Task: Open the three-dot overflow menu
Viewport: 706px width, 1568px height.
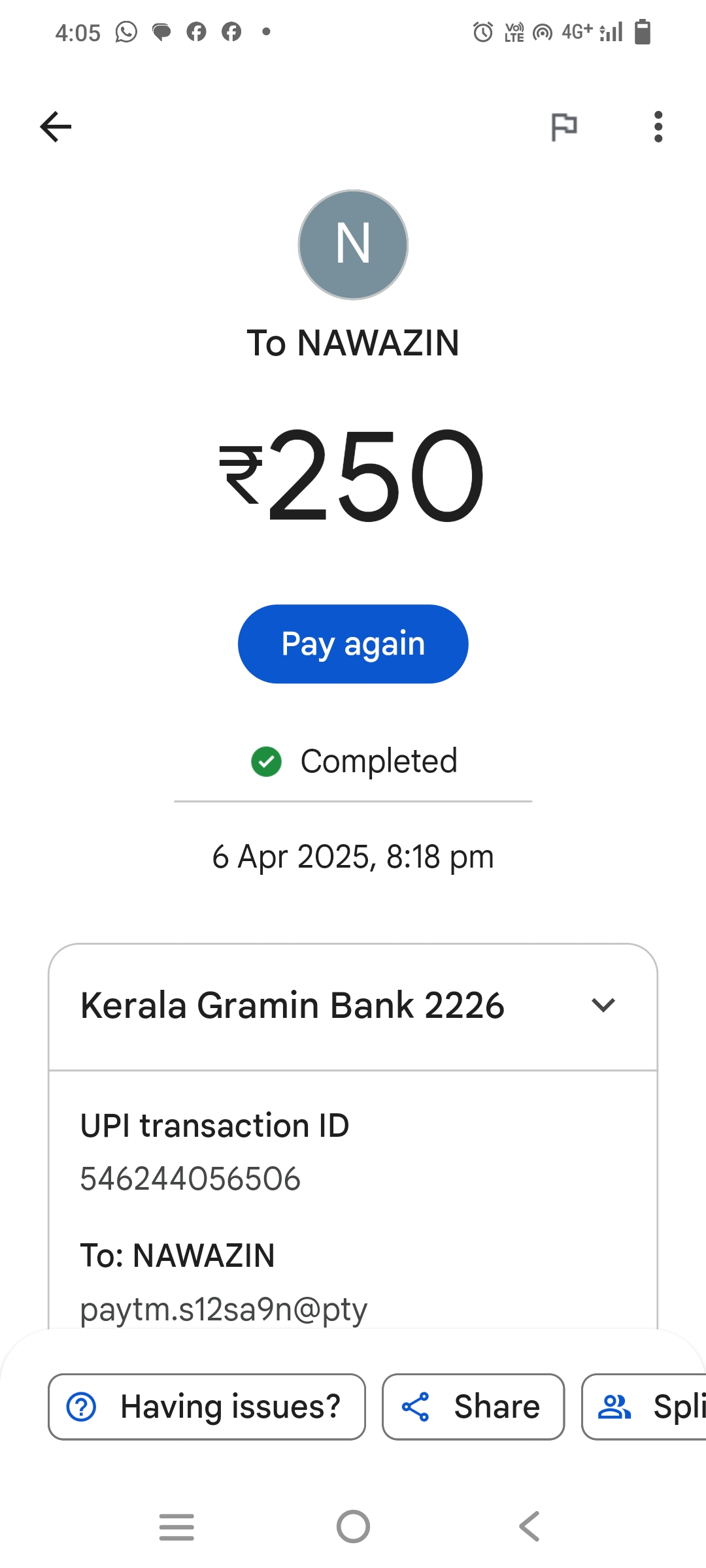Action: pyautogui.click(x=658, y=126)
